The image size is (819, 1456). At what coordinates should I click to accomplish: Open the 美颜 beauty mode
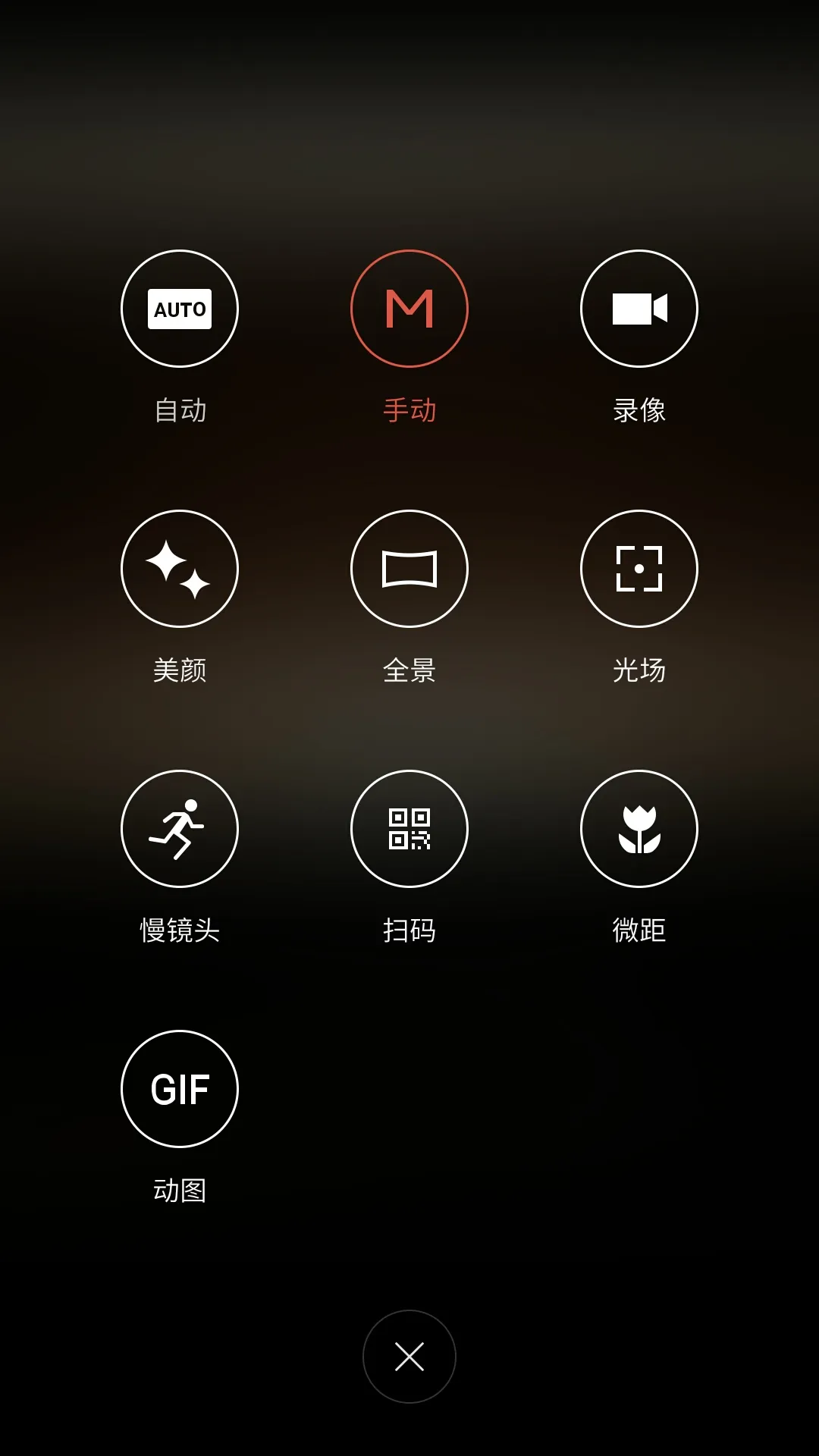(180, 569)
